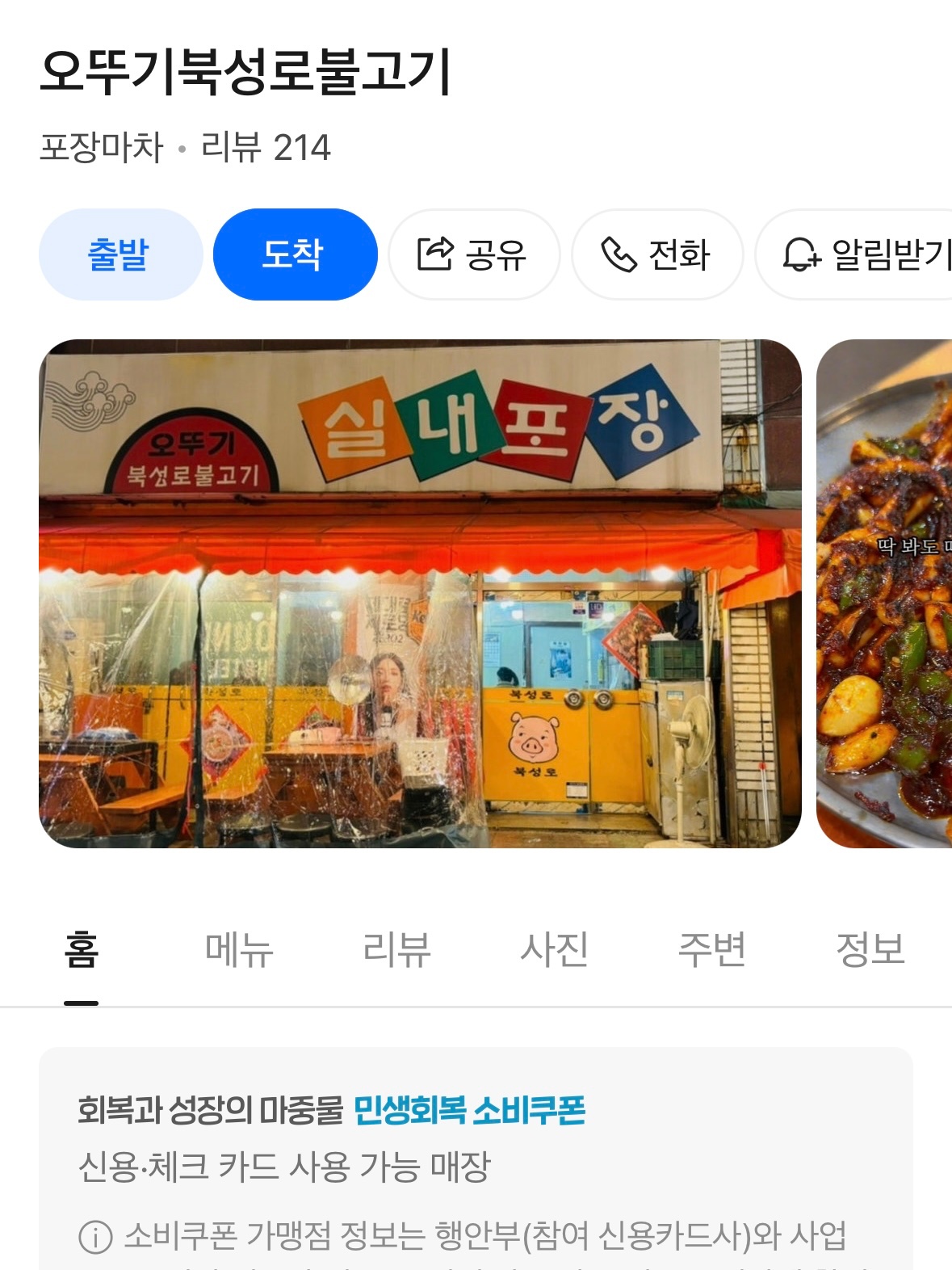This screenshot has height=1270, width=952.
Task: Set this place as departure (출발)
Action: click(x=120, y=254)
